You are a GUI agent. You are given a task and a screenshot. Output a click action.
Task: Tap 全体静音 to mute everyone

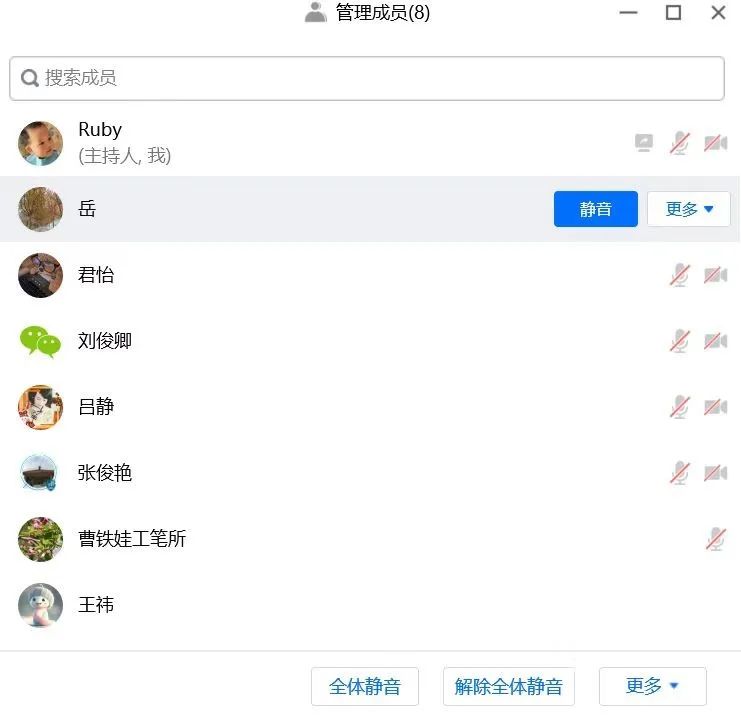click(x=365, y=687)
